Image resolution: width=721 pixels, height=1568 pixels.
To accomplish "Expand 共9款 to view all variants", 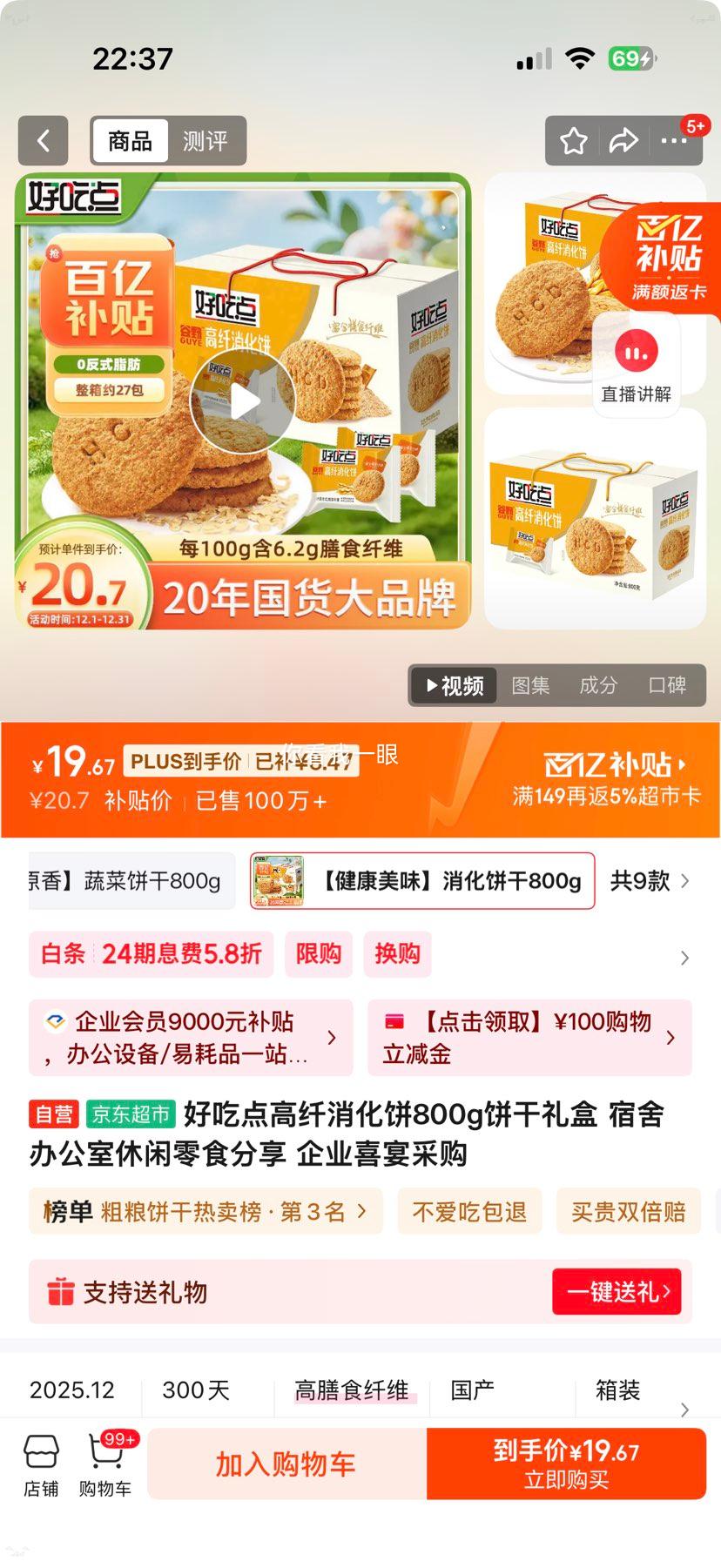I will click(x=654, y=881).
